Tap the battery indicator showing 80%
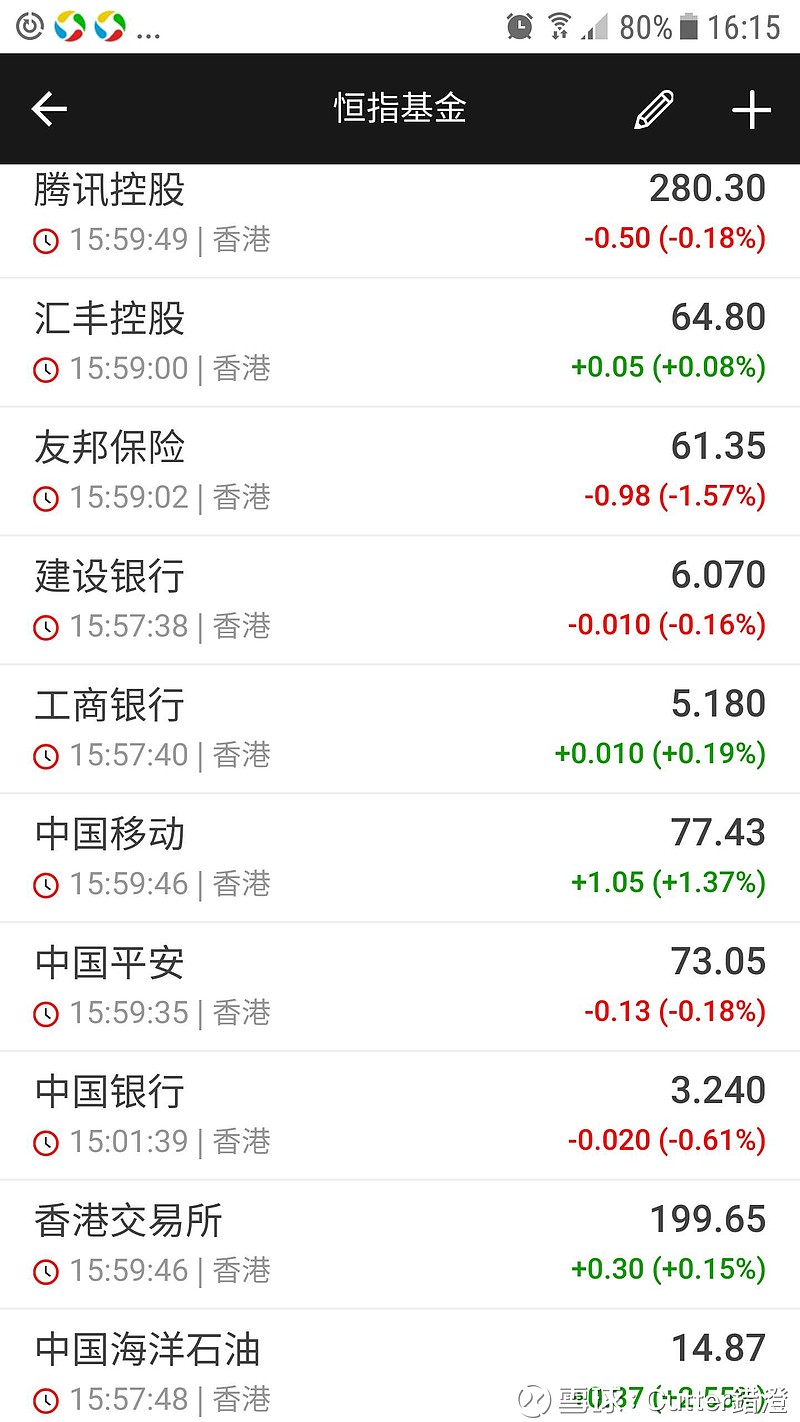 coord(687,27)
